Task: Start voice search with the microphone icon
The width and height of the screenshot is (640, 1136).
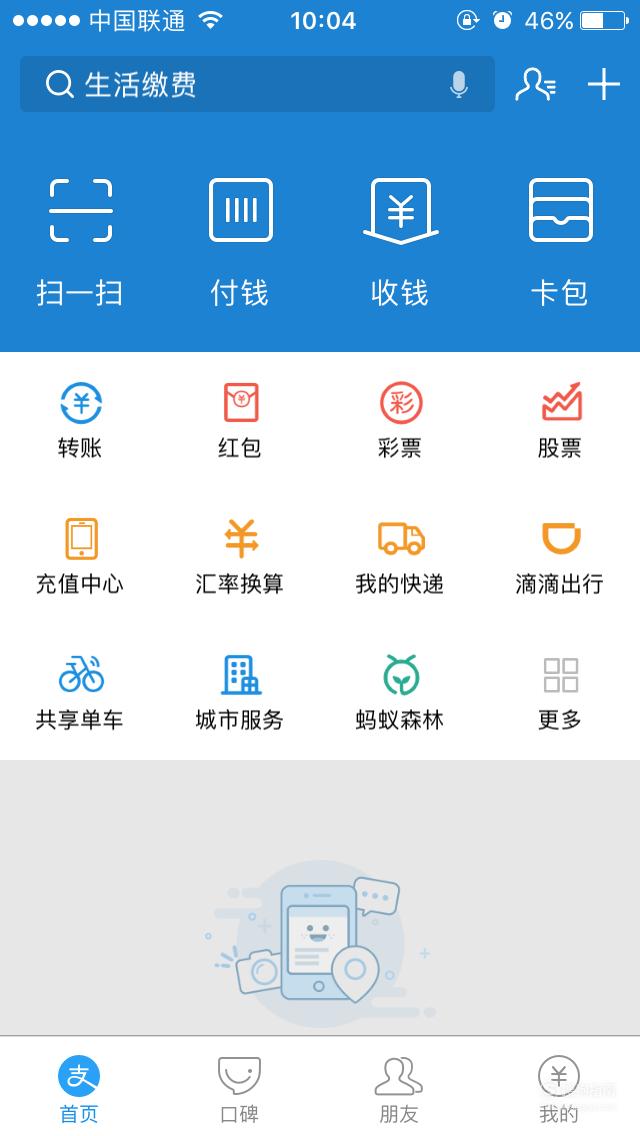Action: coord(458,85)
